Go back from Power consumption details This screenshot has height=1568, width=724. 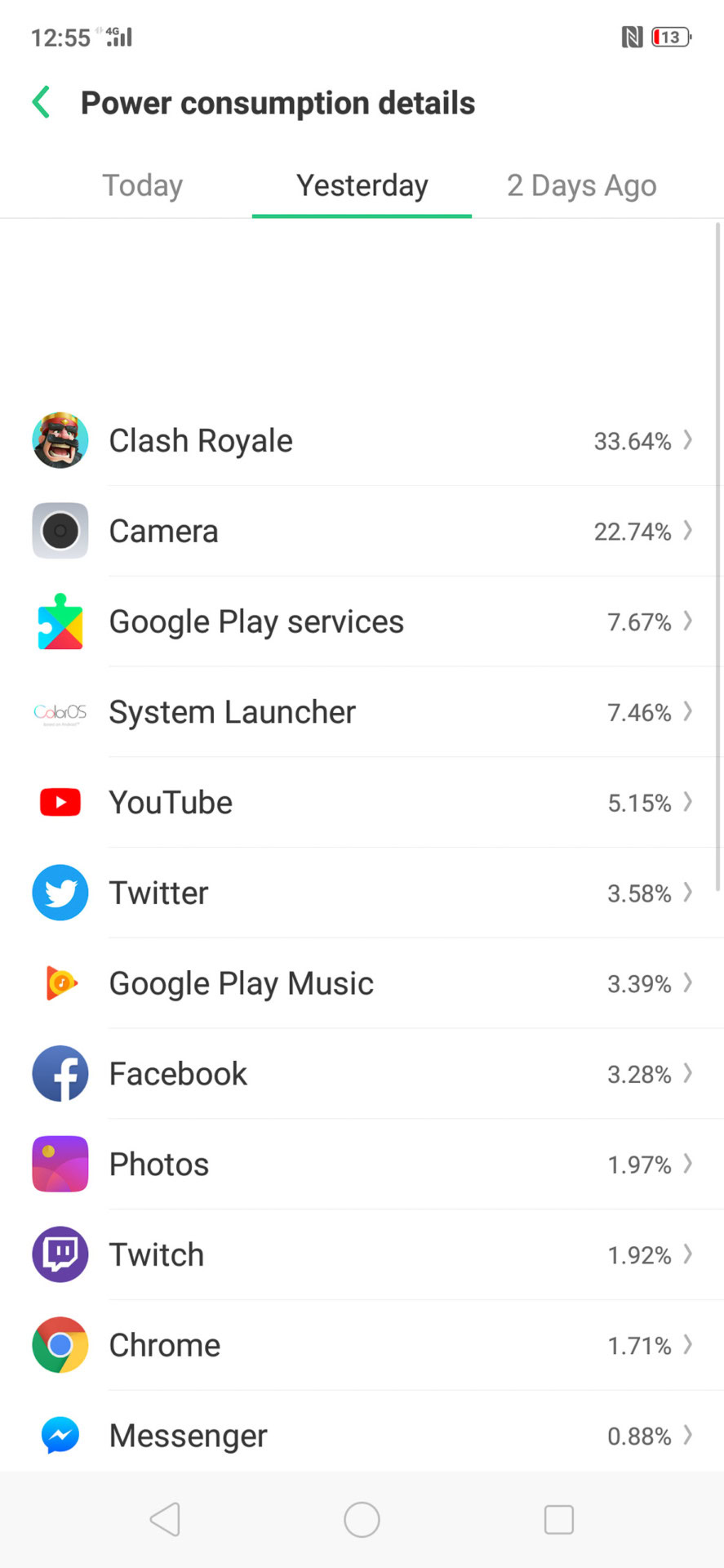(41, 103)
